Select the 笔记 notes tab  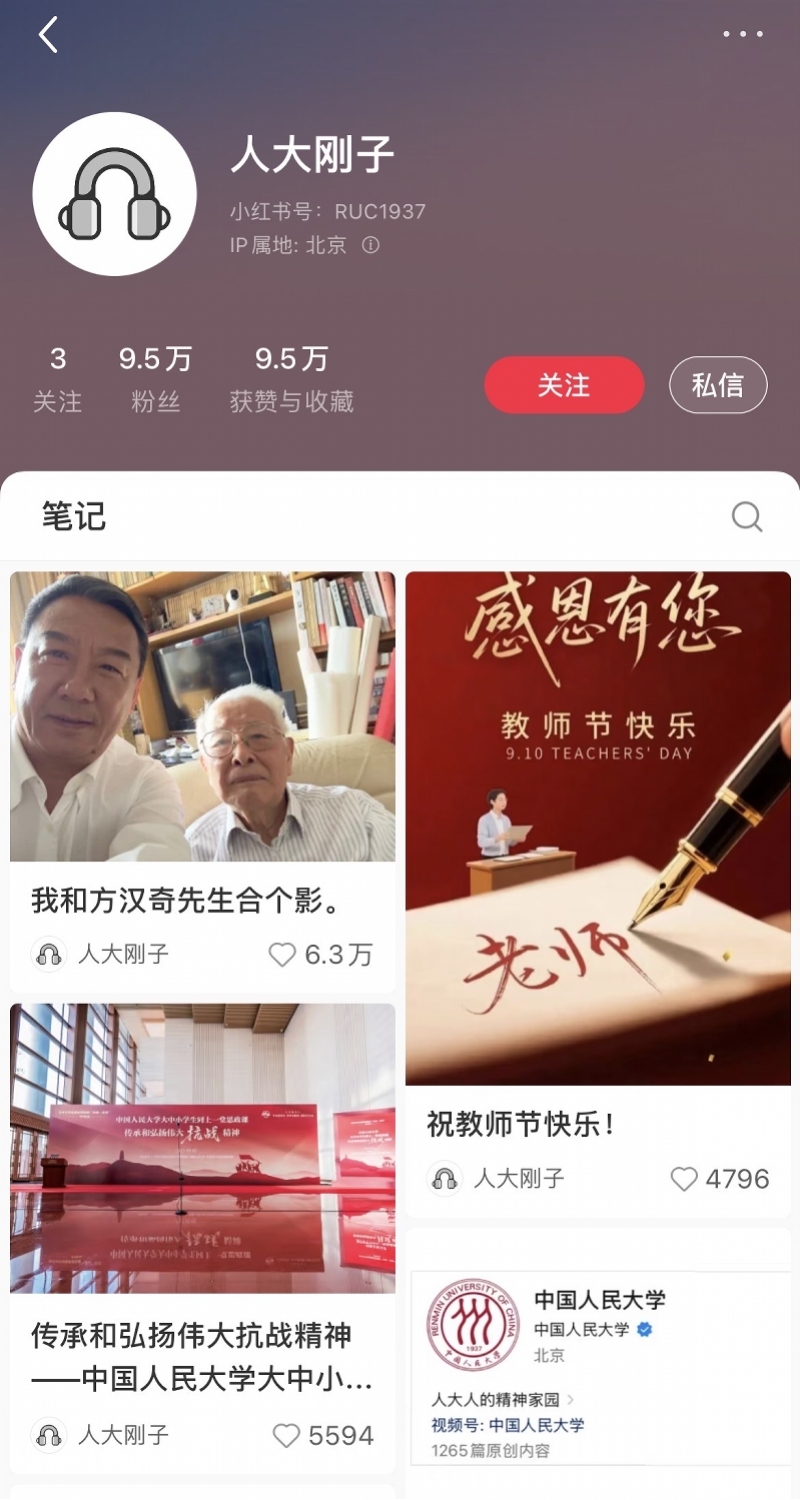73,517
